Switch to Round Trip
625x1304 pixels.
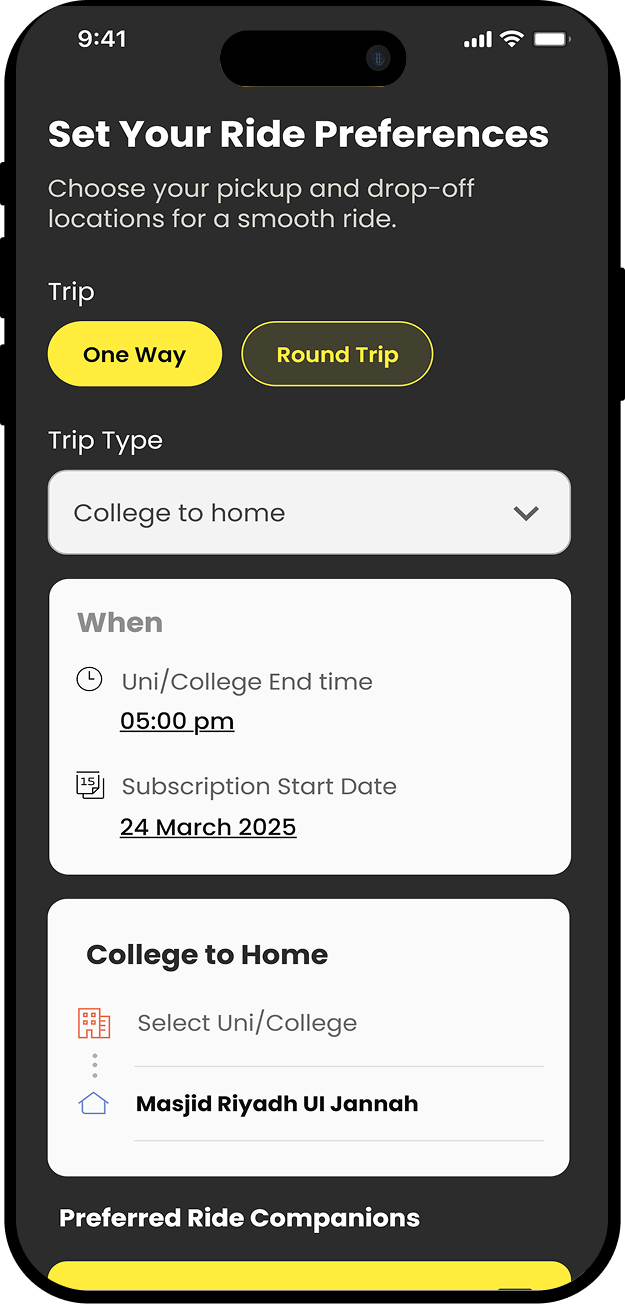(x=337, y=354)
